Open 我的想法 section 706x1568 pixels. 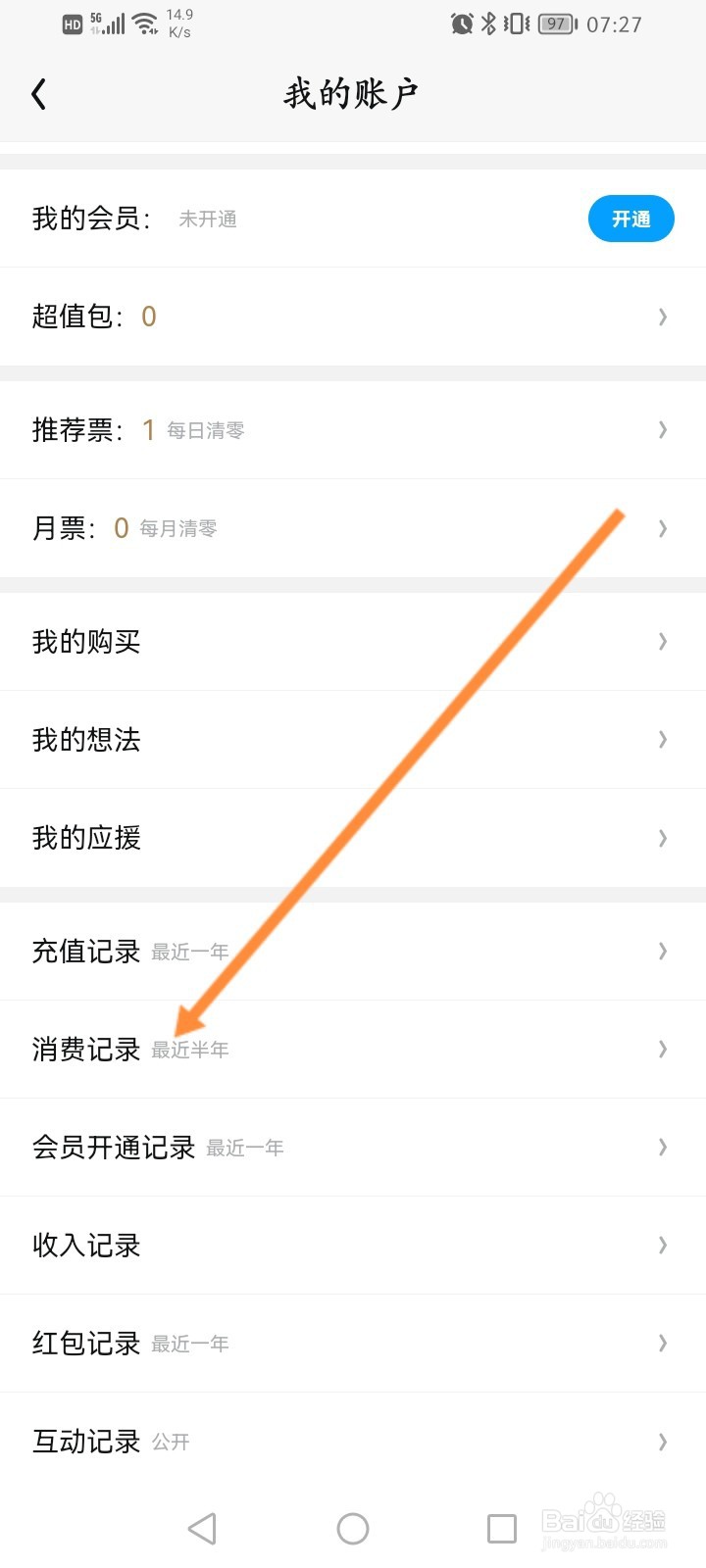click(353, 740)
